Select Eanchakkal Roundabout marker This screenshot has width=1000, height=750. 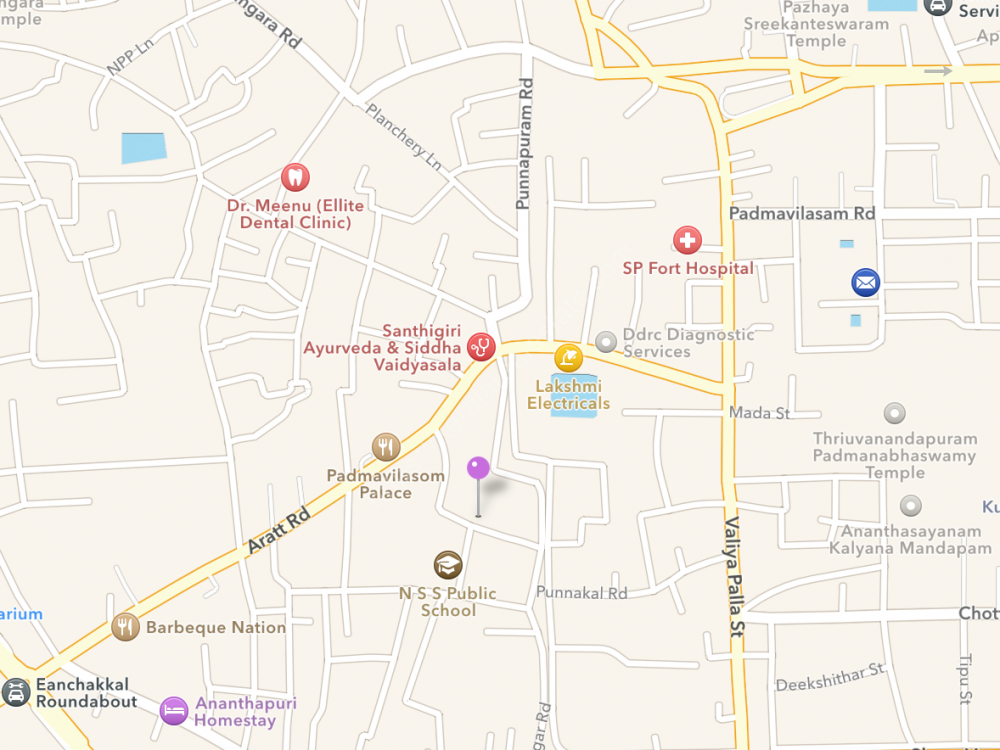16,691
